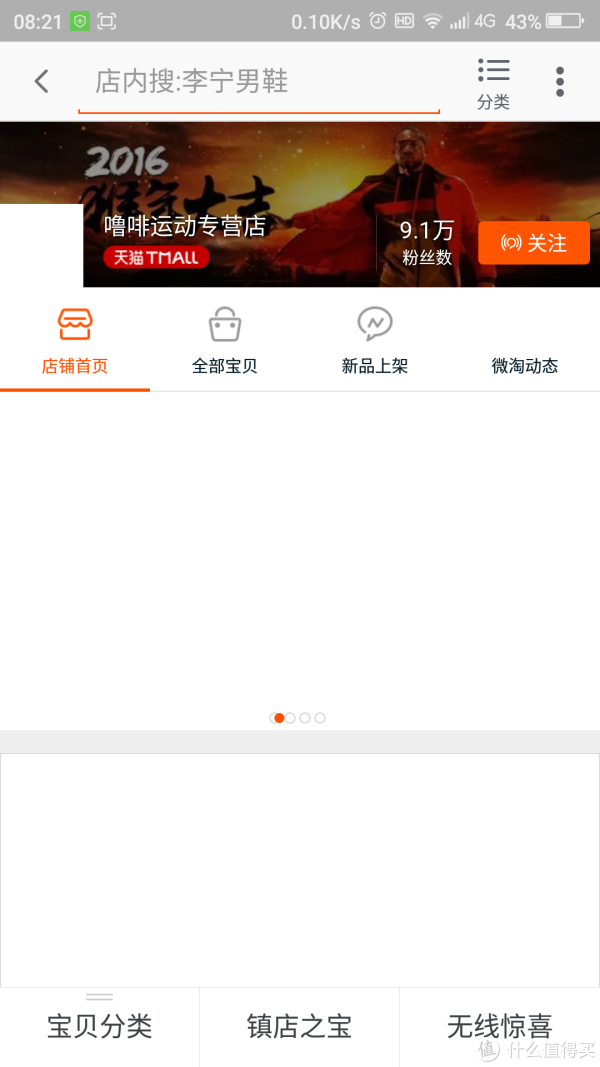Select 无线惊喜 in the bottom bar

tap(499, 1026)
